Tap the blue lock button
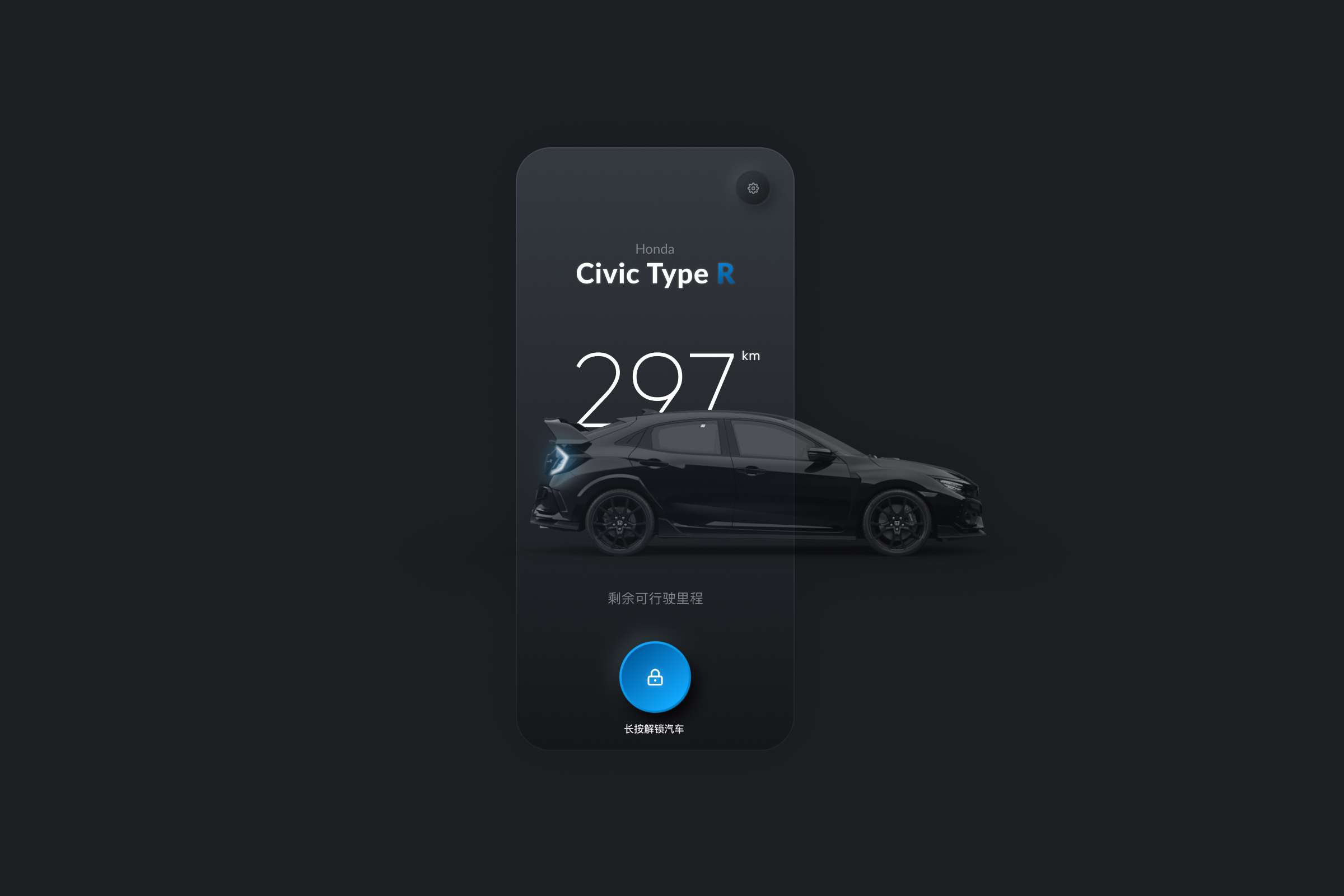 [655, 677]
